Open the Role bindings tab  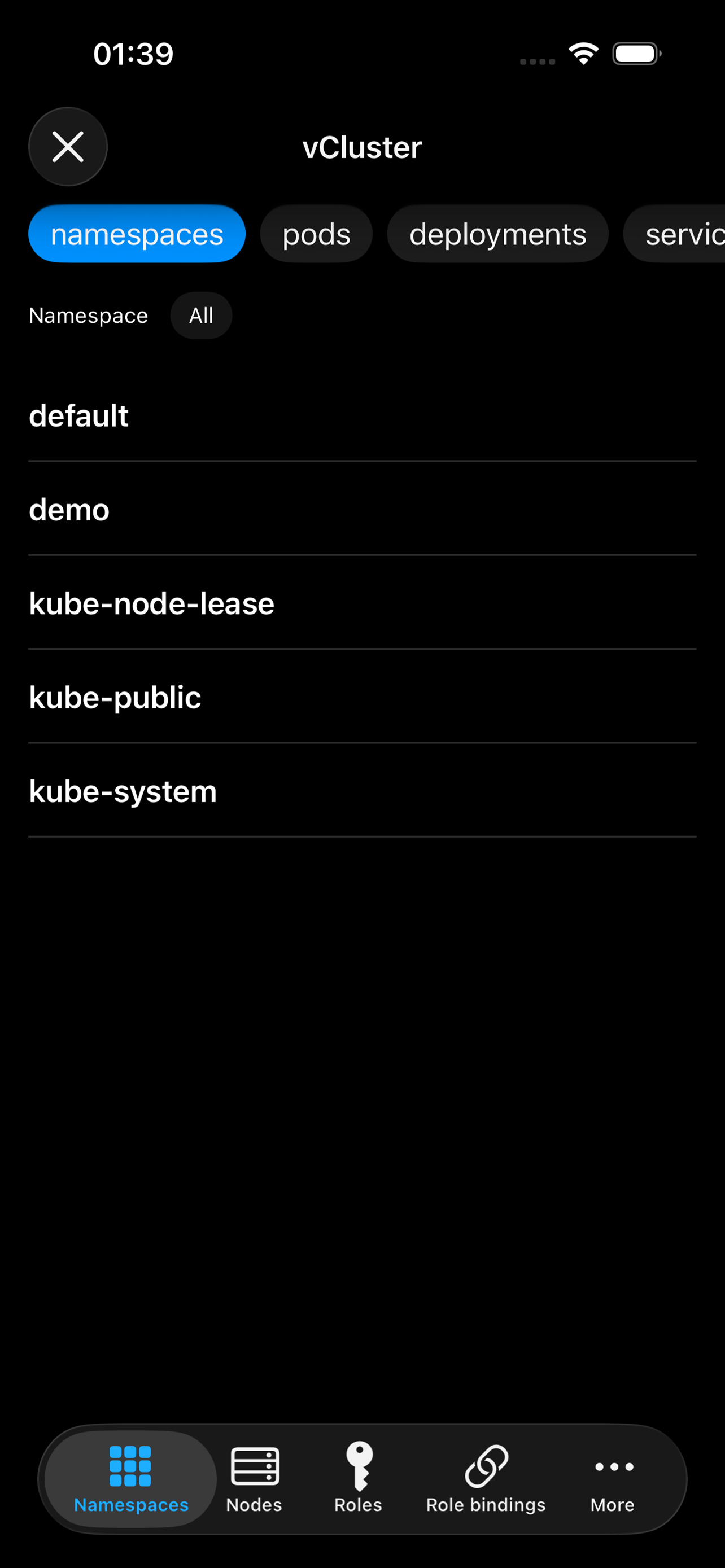[x=486, y=1478]
